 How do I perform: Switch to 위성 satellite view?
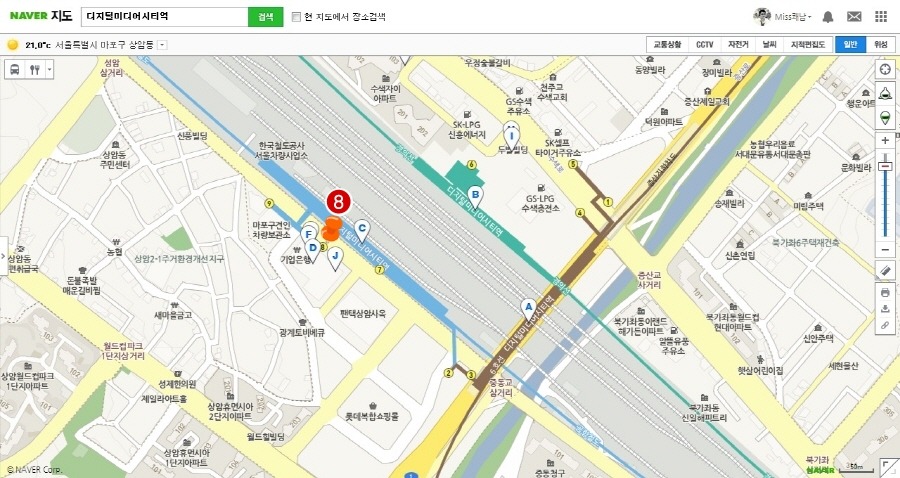(881, 45)
